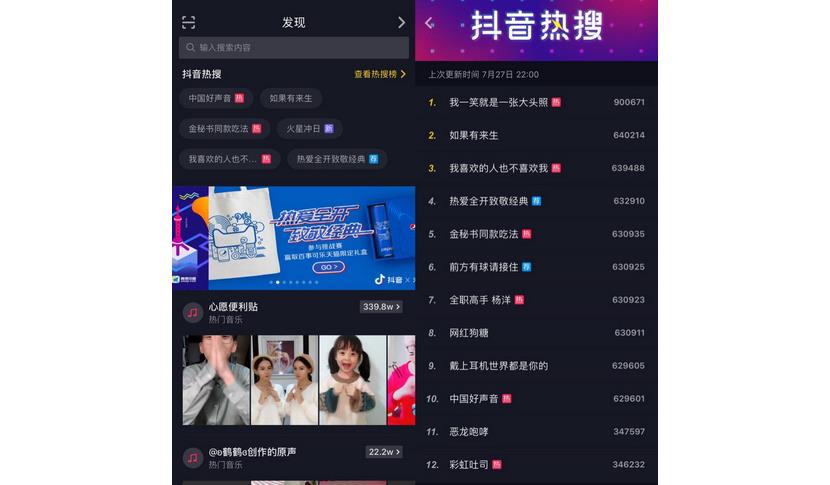This screenshot has width=830, height=485.
Task: Open the scan icon beside the 发现 title
Action: [x=188, y=22]
